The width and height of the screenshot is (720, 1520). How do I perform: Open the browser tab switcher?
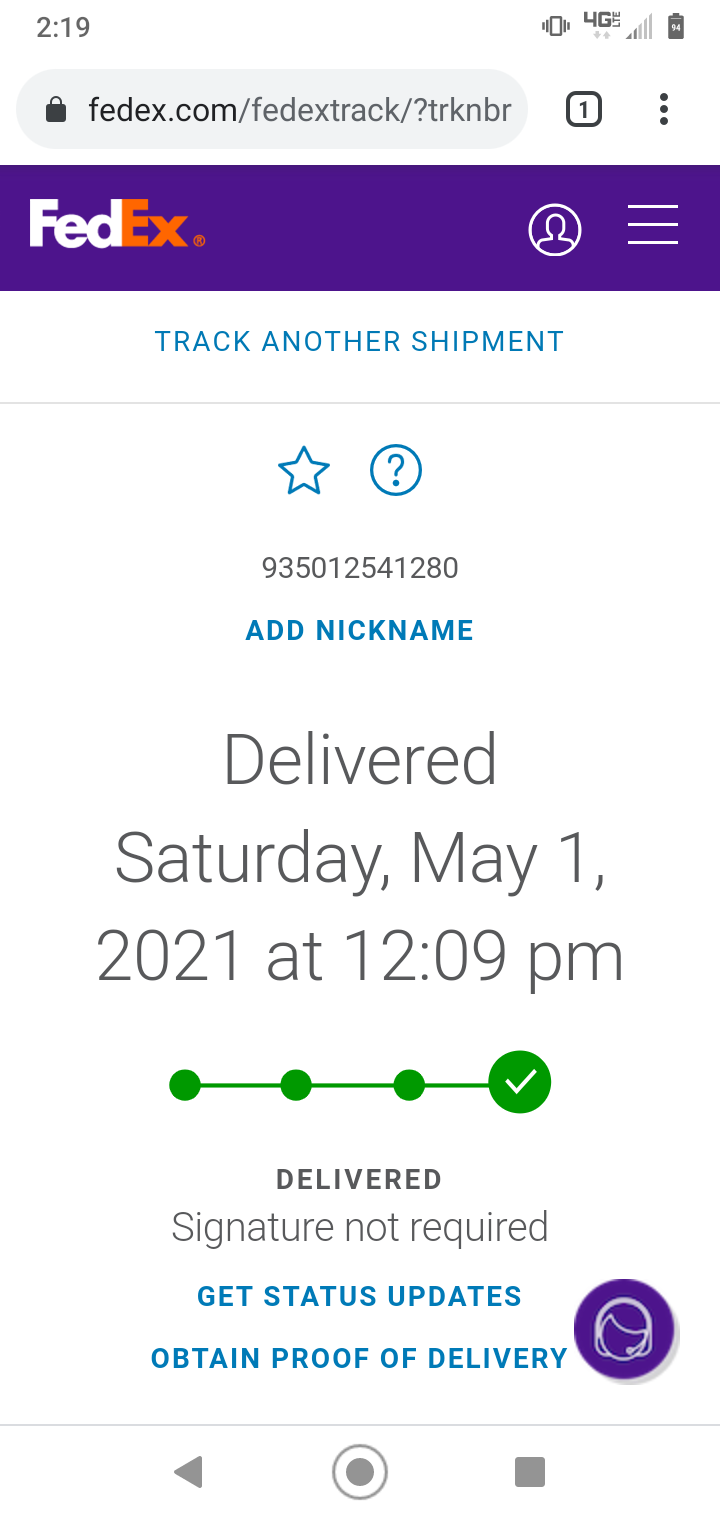[584, 109]
